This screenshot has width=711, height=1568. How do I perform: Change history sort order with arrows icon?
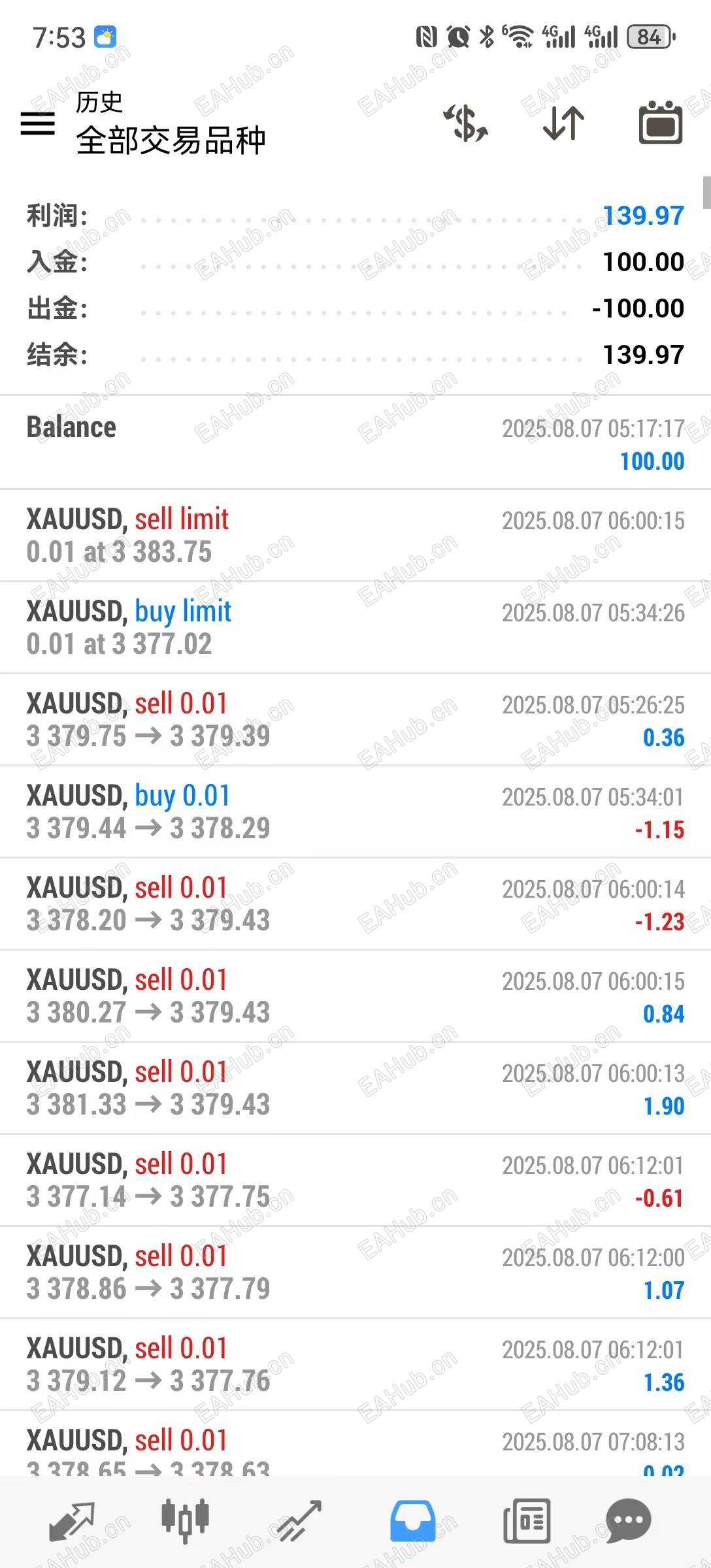(563, 123)
